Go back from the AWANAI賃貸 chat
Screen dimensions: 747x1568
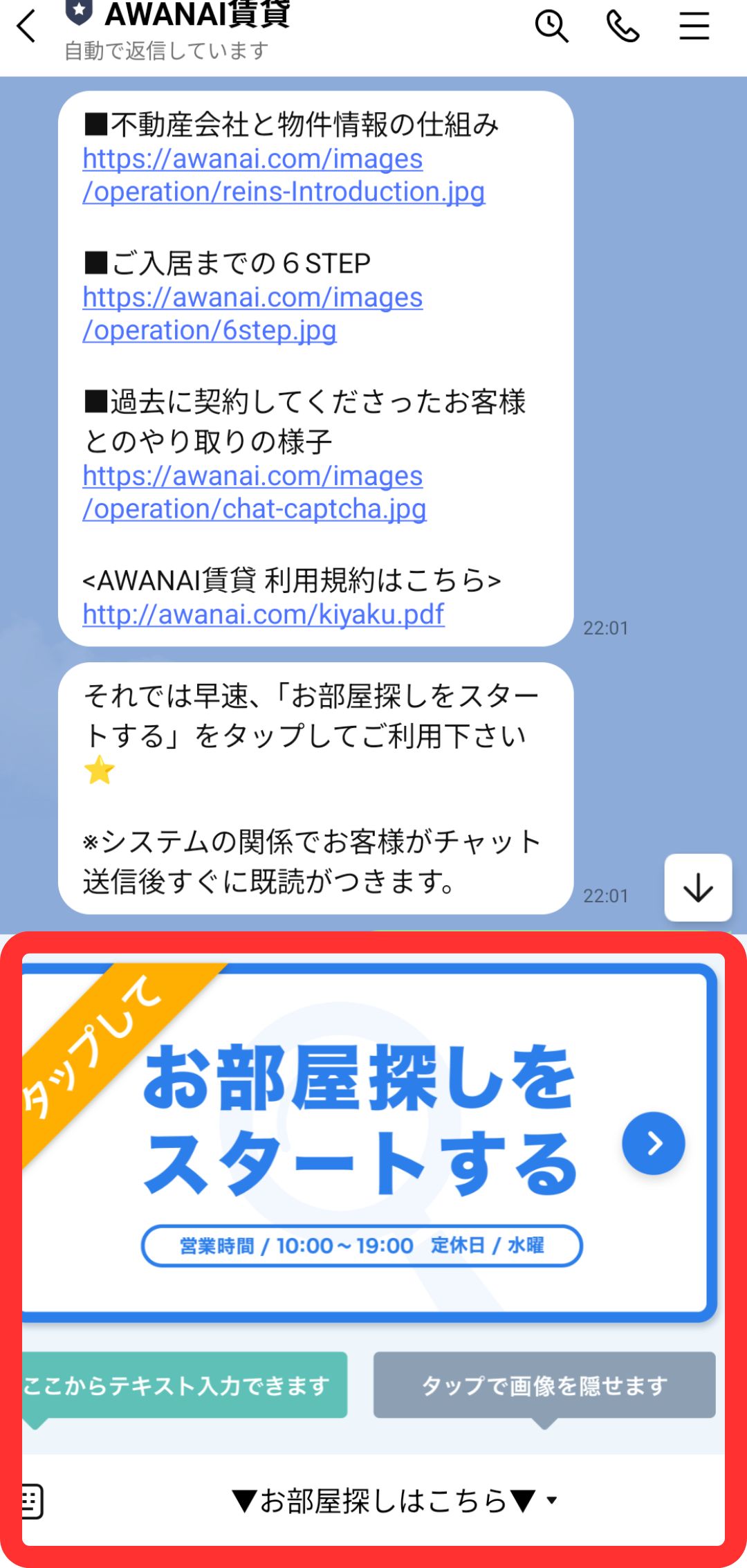[x=26, y=27]
